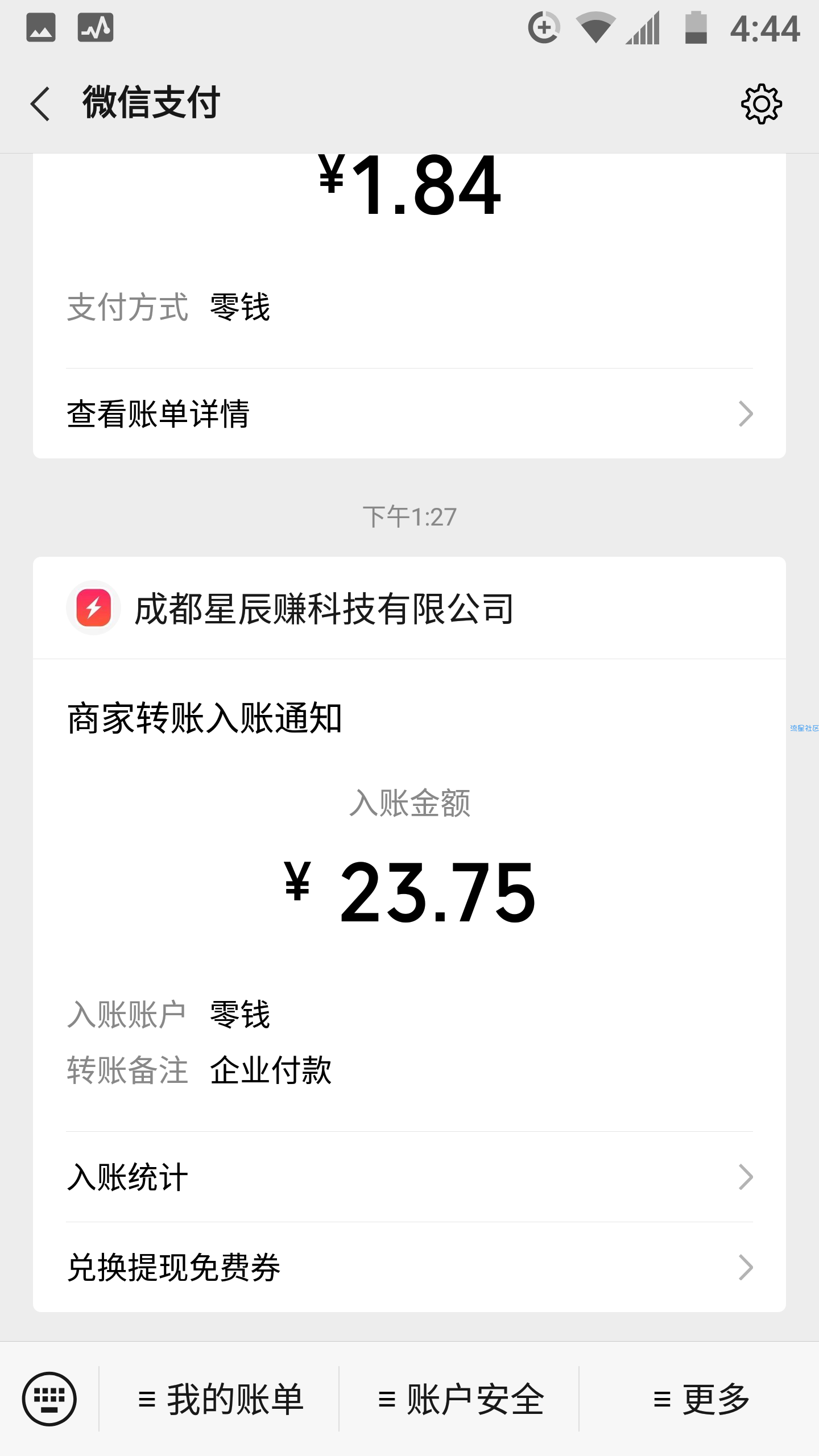
Task: View 入账统计 details
Action: [409, 1177]
